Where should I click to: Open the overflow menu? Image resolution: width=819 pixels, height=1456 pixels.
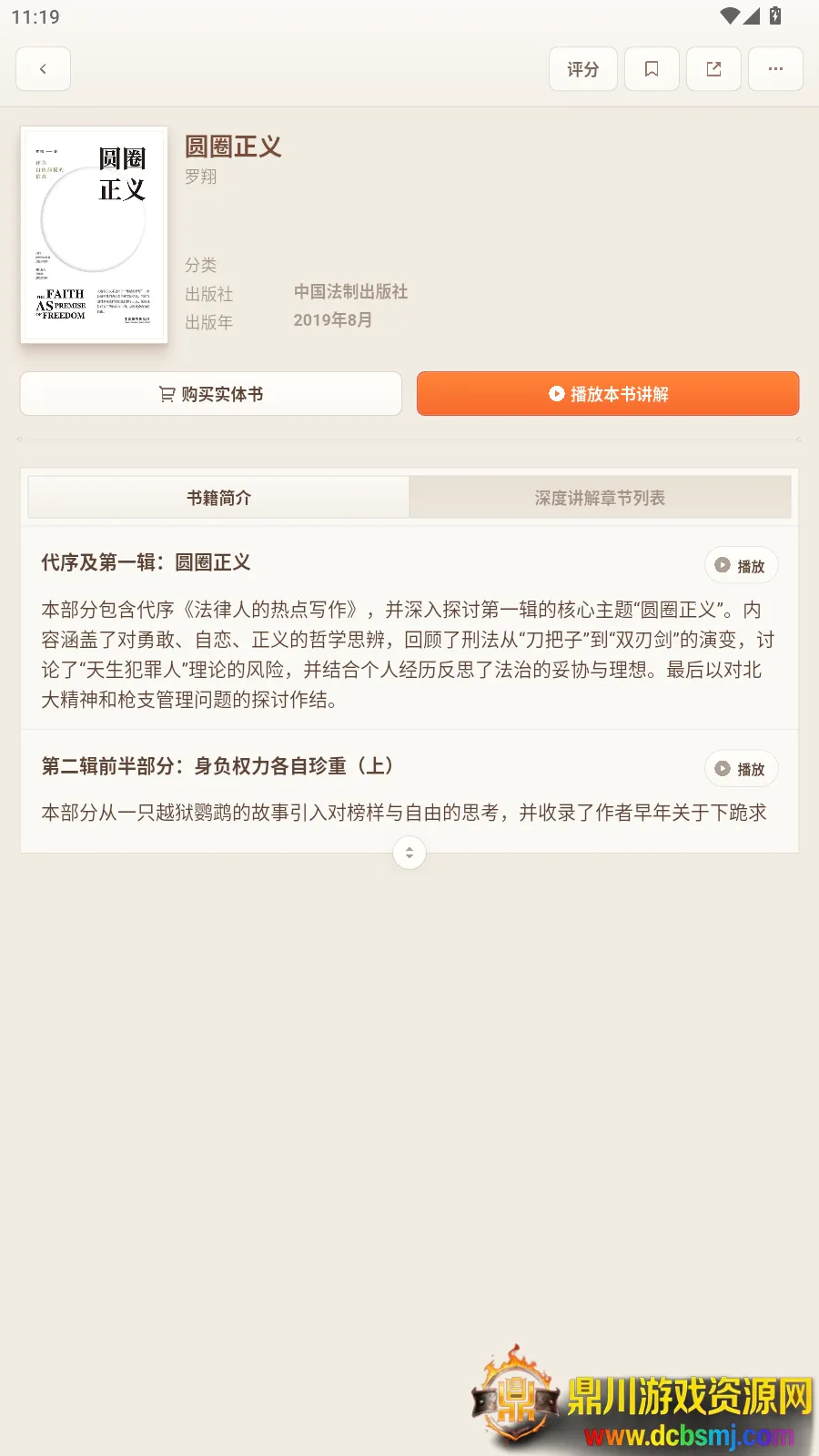pyautogui.click(x=775, y=69)
